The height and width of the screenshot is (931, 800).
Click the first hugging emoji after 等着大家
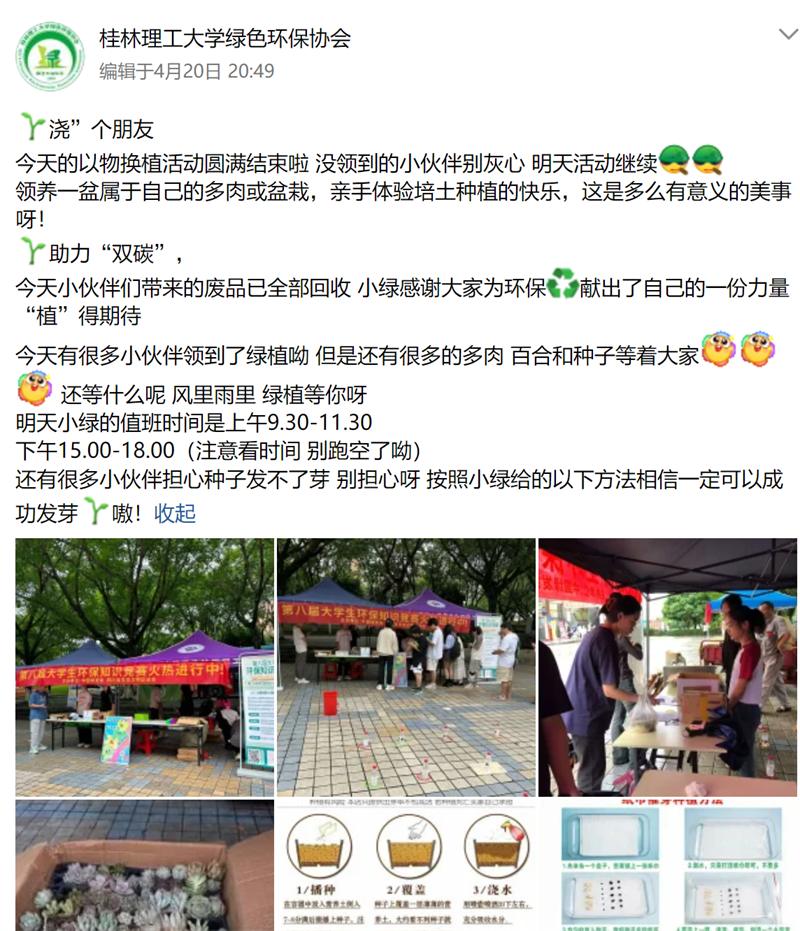click(719, 348)
